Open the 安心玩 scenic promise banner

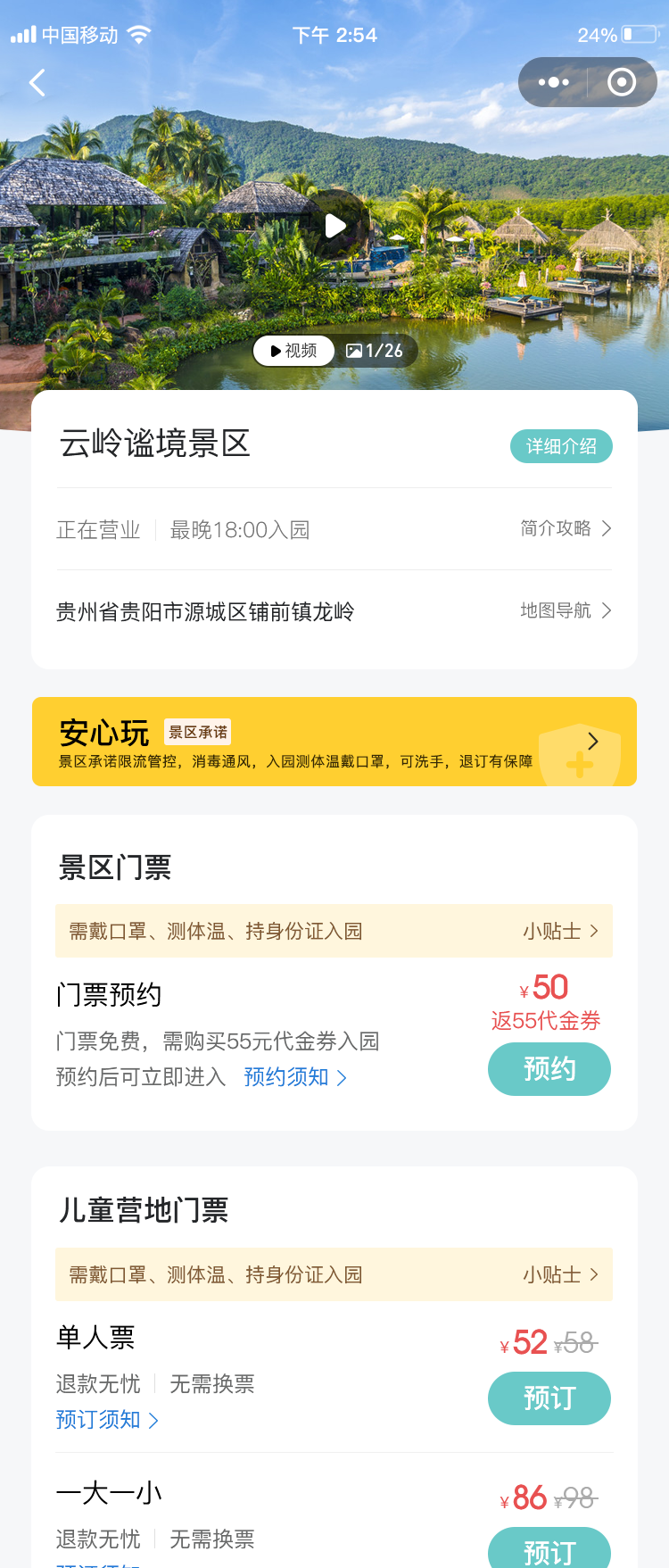[x=334, y=742]
